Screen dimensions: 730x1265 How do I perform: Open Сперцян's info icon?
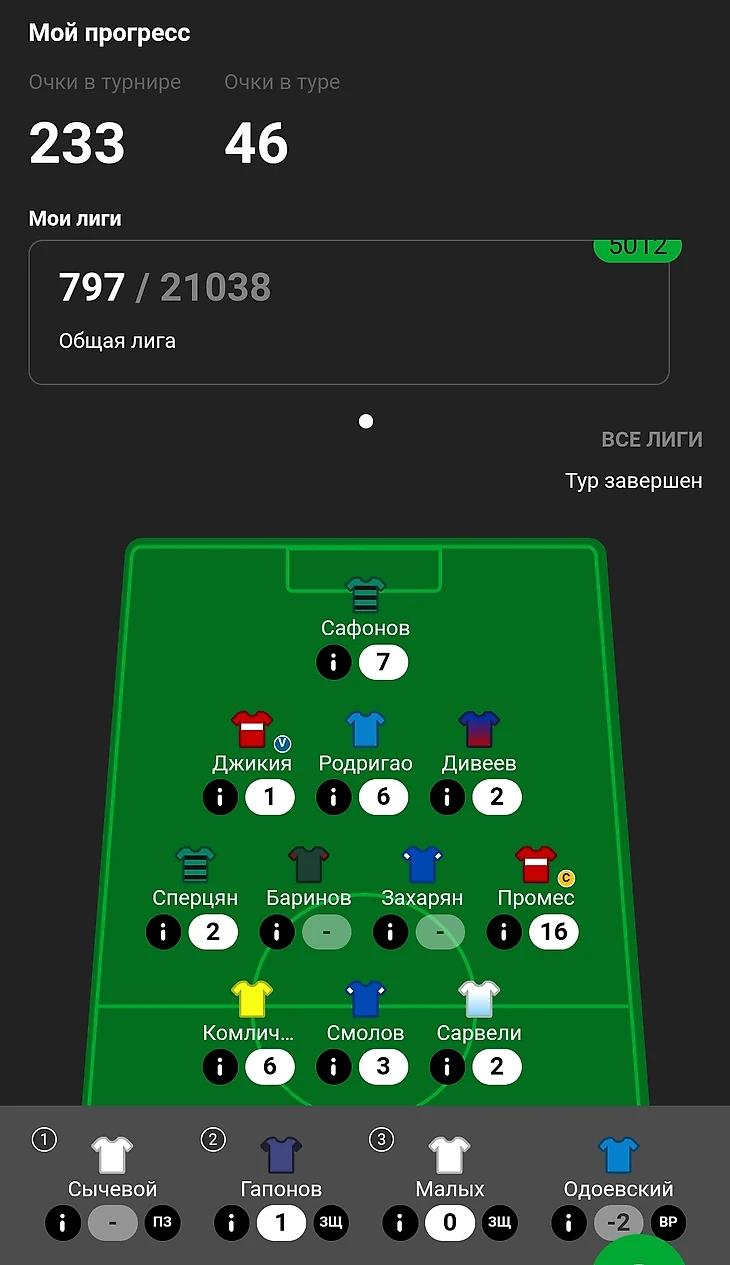click(x=163, y=932)
